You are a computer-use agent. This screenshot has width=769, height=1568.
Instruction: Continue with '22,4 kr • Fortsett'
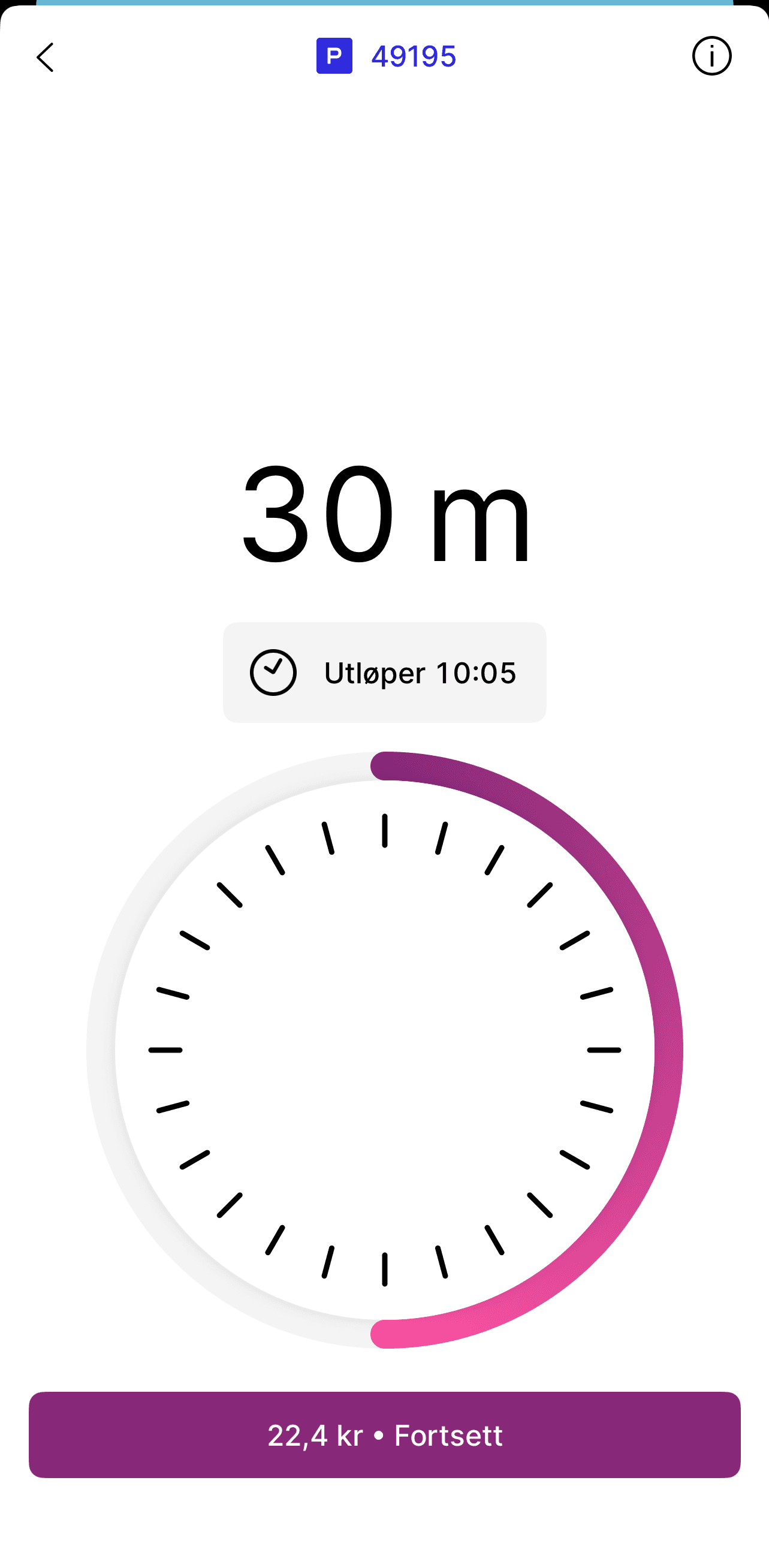pyautogui.click(x=385, y=1435)
